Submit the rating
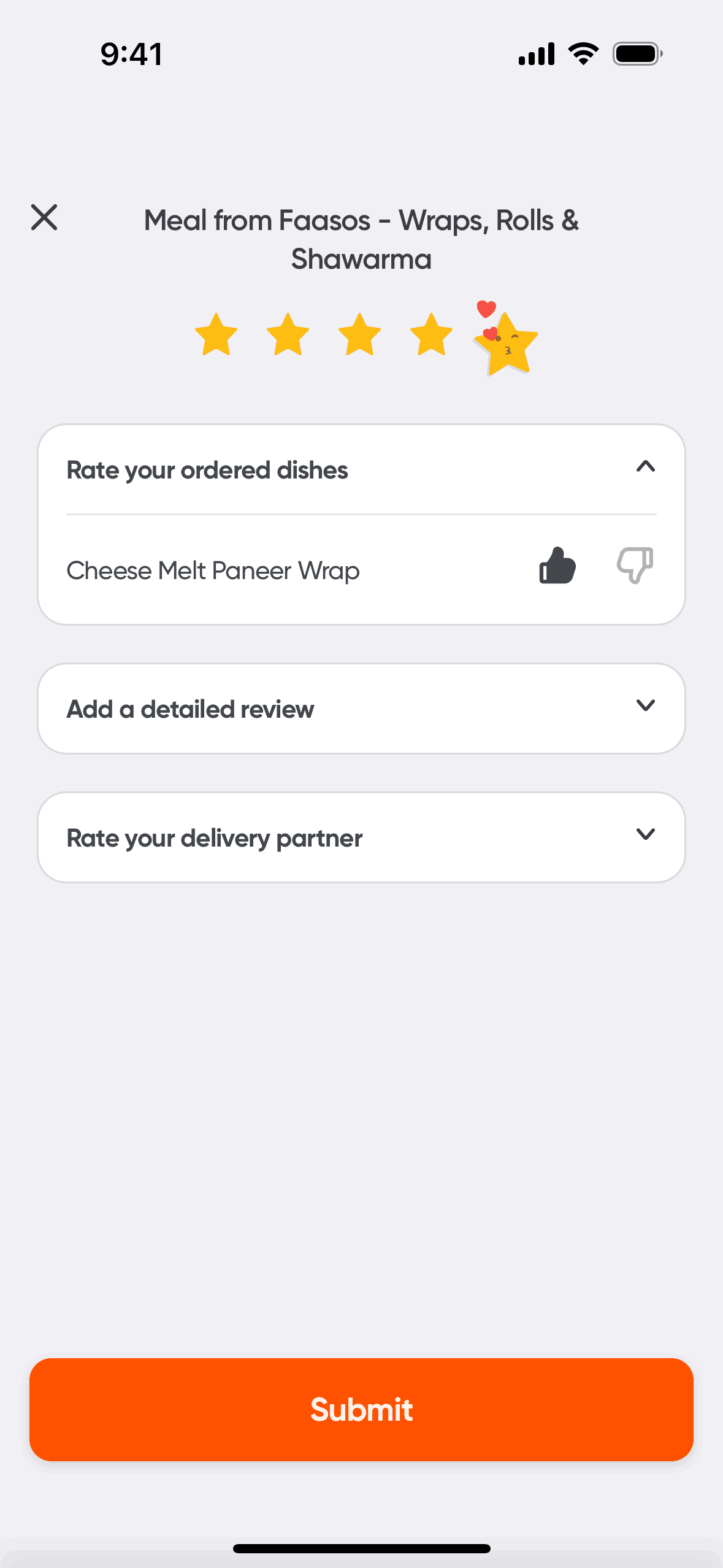Viewport: 723px width, 1568px height. point(361,1409)
